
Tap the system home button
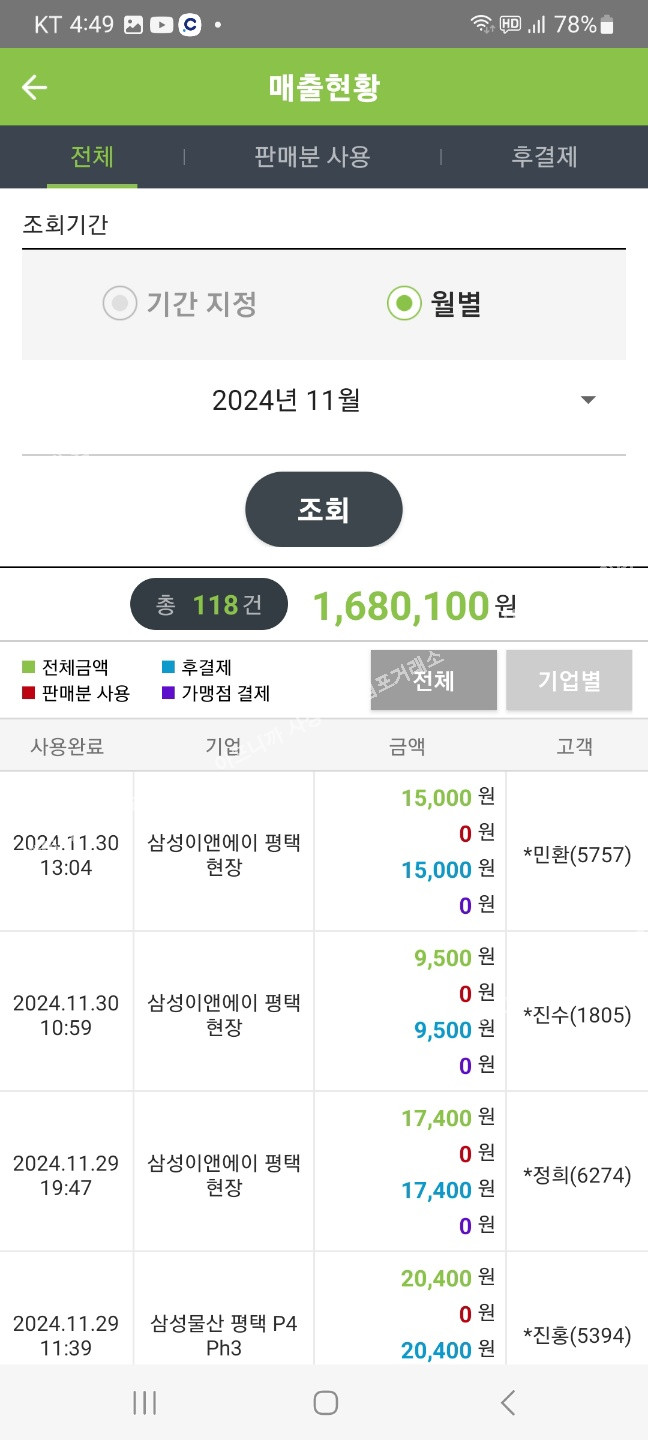pos(325,1403)
